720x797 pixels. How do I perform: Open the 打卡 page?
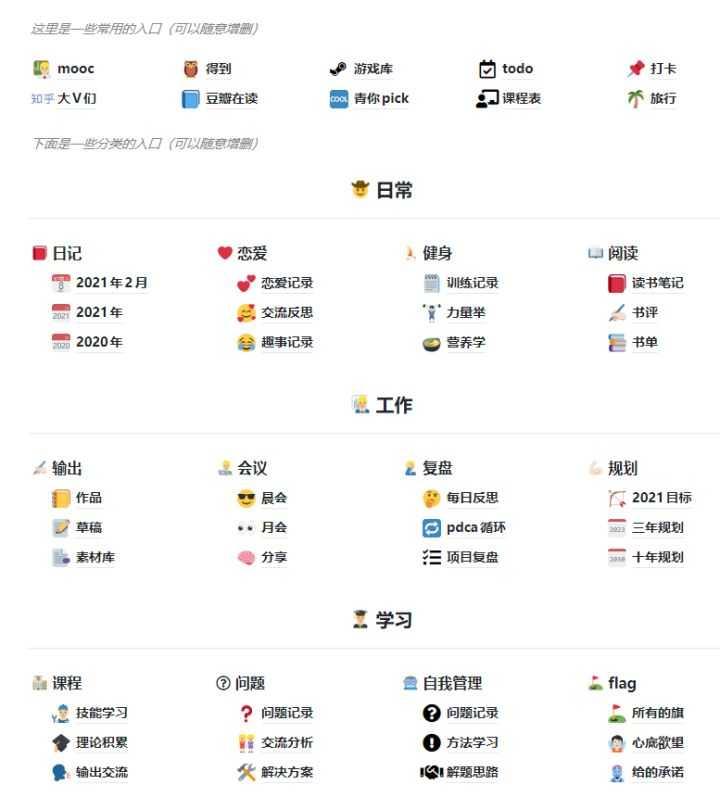pos(662,69)
